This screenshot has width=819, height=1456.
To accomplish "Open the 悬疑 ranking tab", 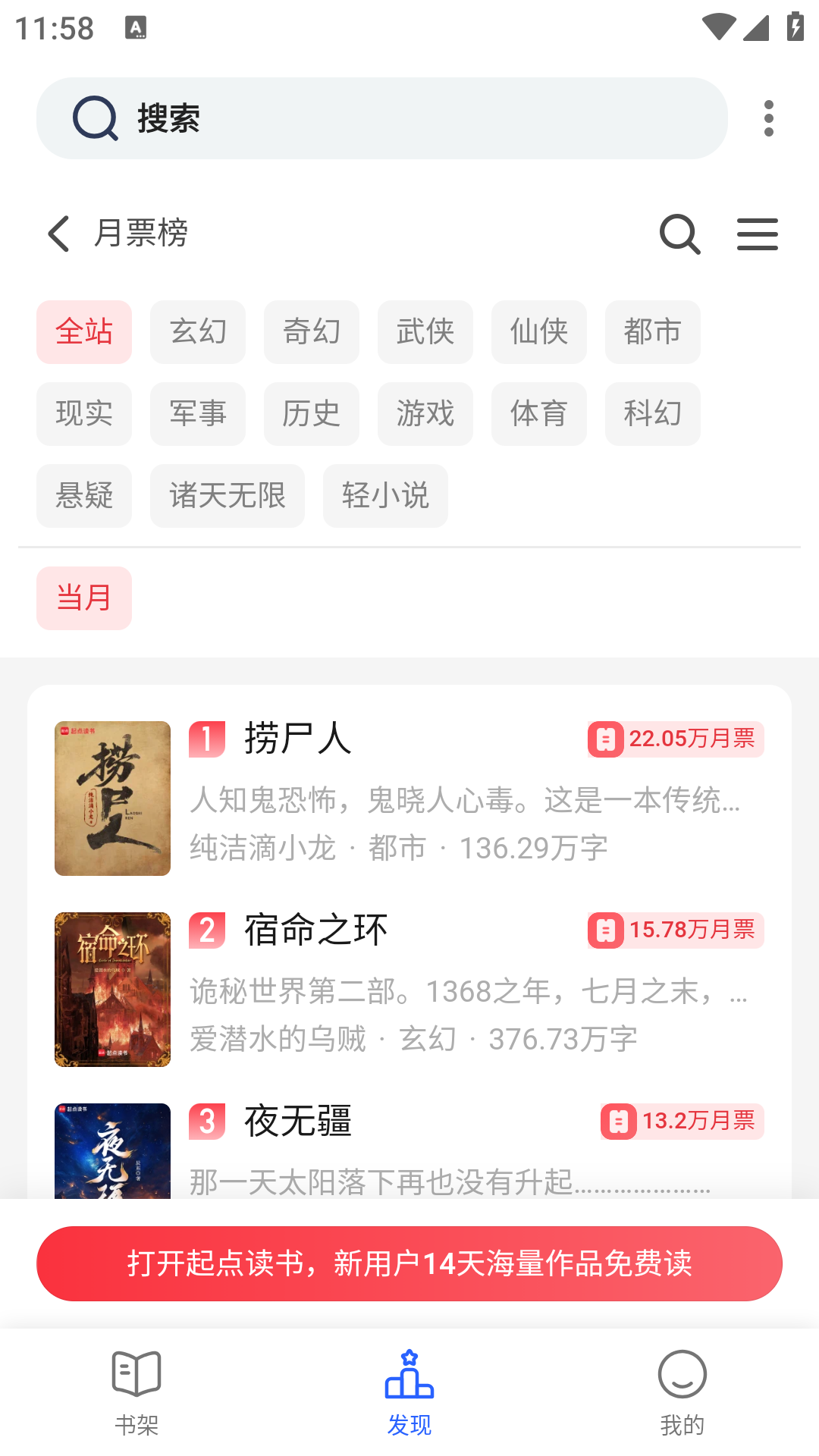I will (83, 496).
